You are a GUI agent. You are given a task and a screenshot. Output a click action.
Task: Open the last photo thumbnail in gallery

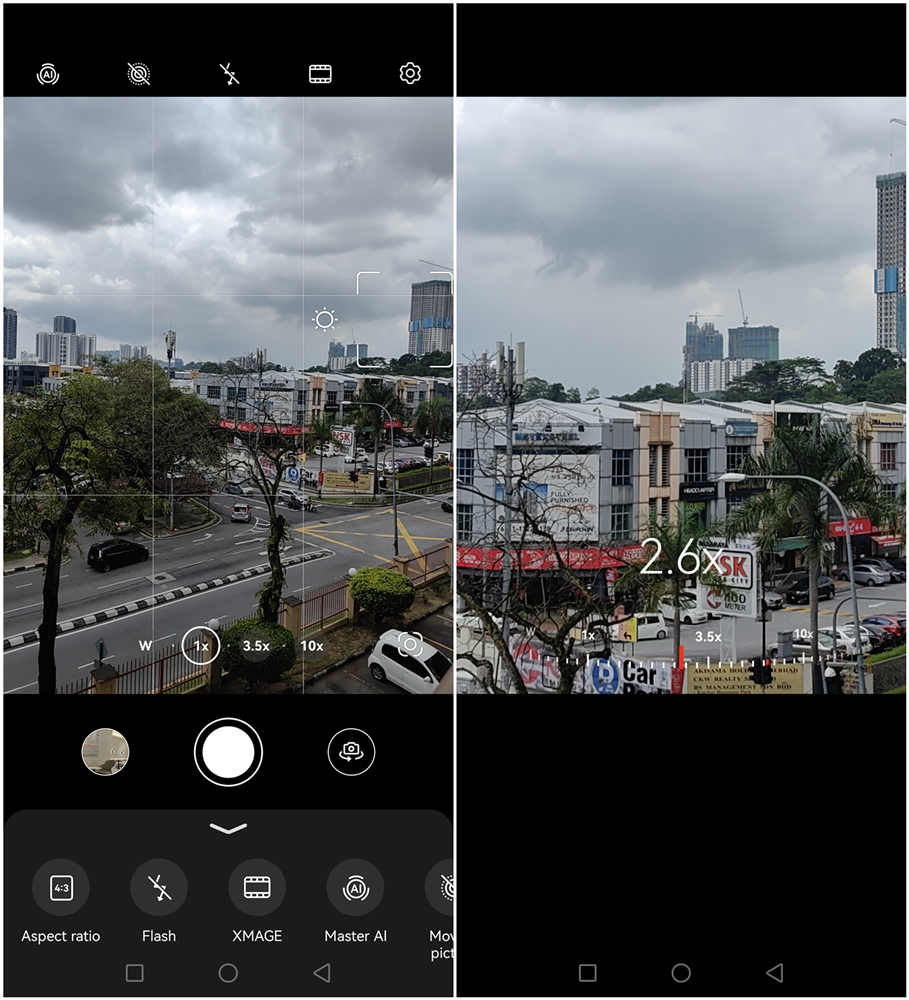click(105, 752)
